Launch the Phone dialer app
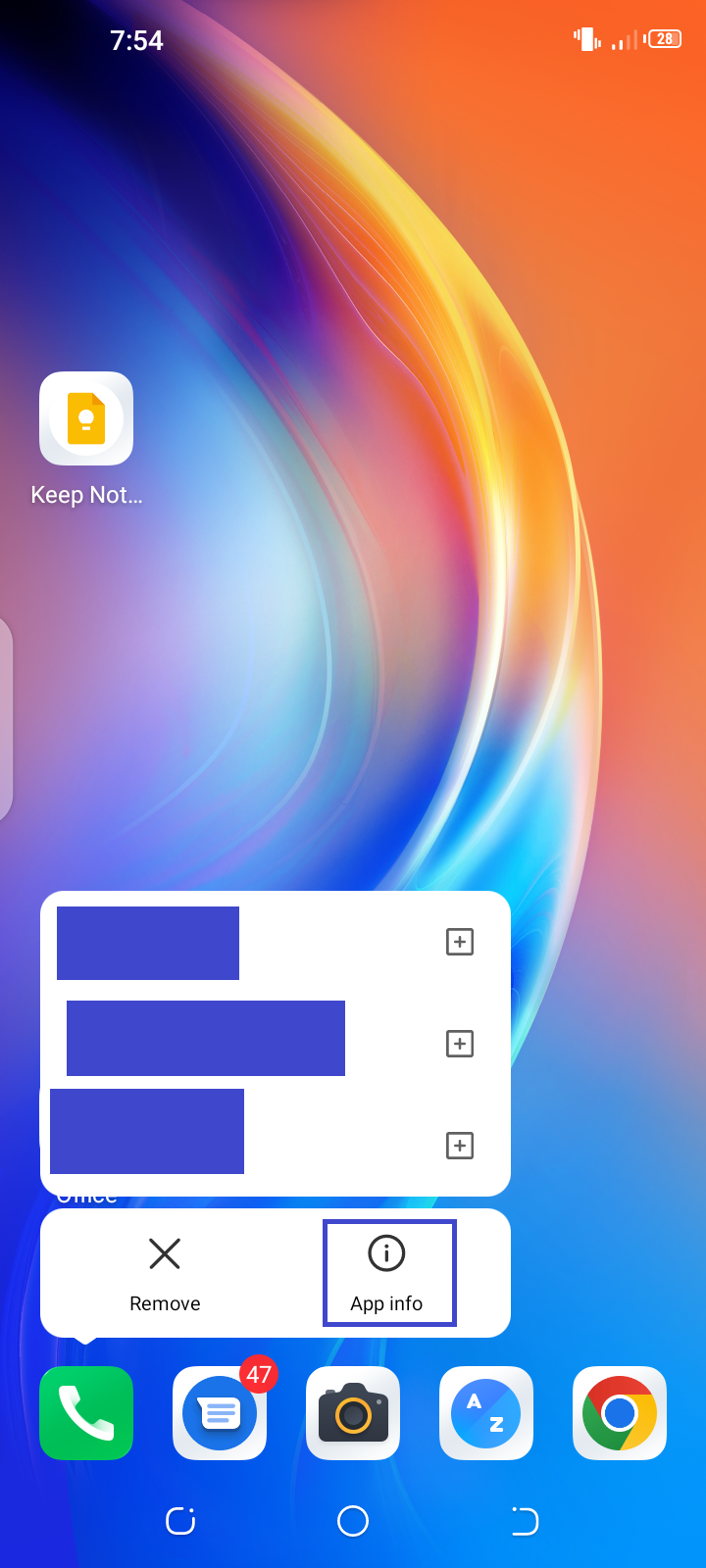Viewport: 706px width, 1568px height. tap(86, 1413)
